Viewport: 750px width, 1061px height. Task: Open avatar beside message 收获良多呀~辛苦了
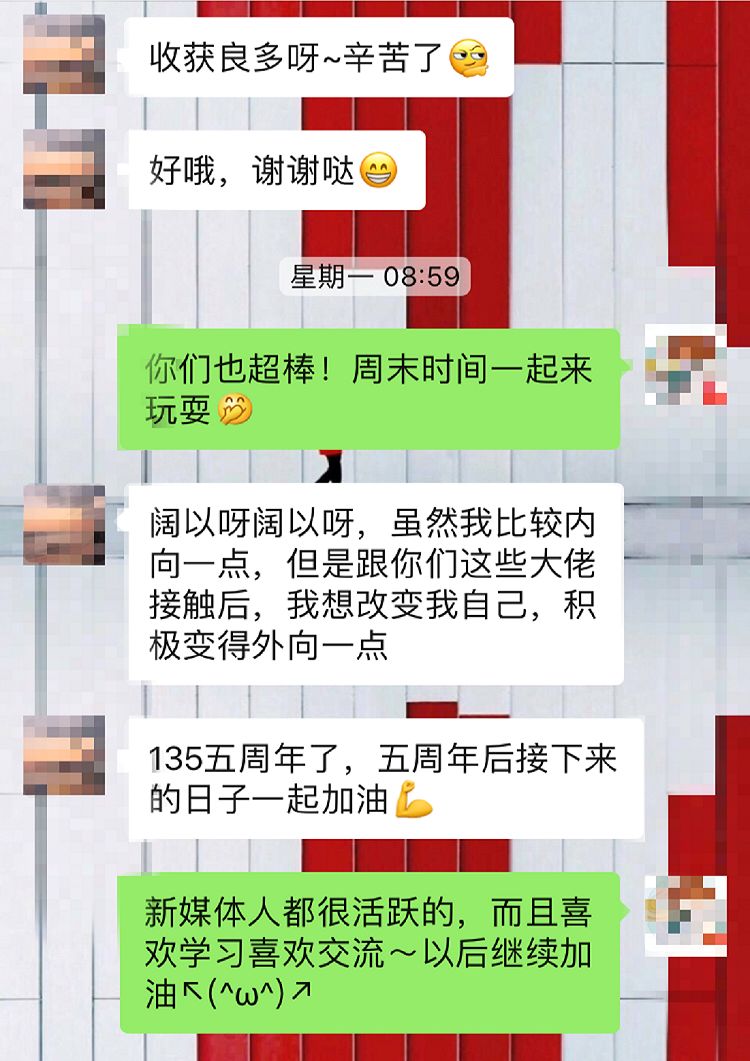64,54
